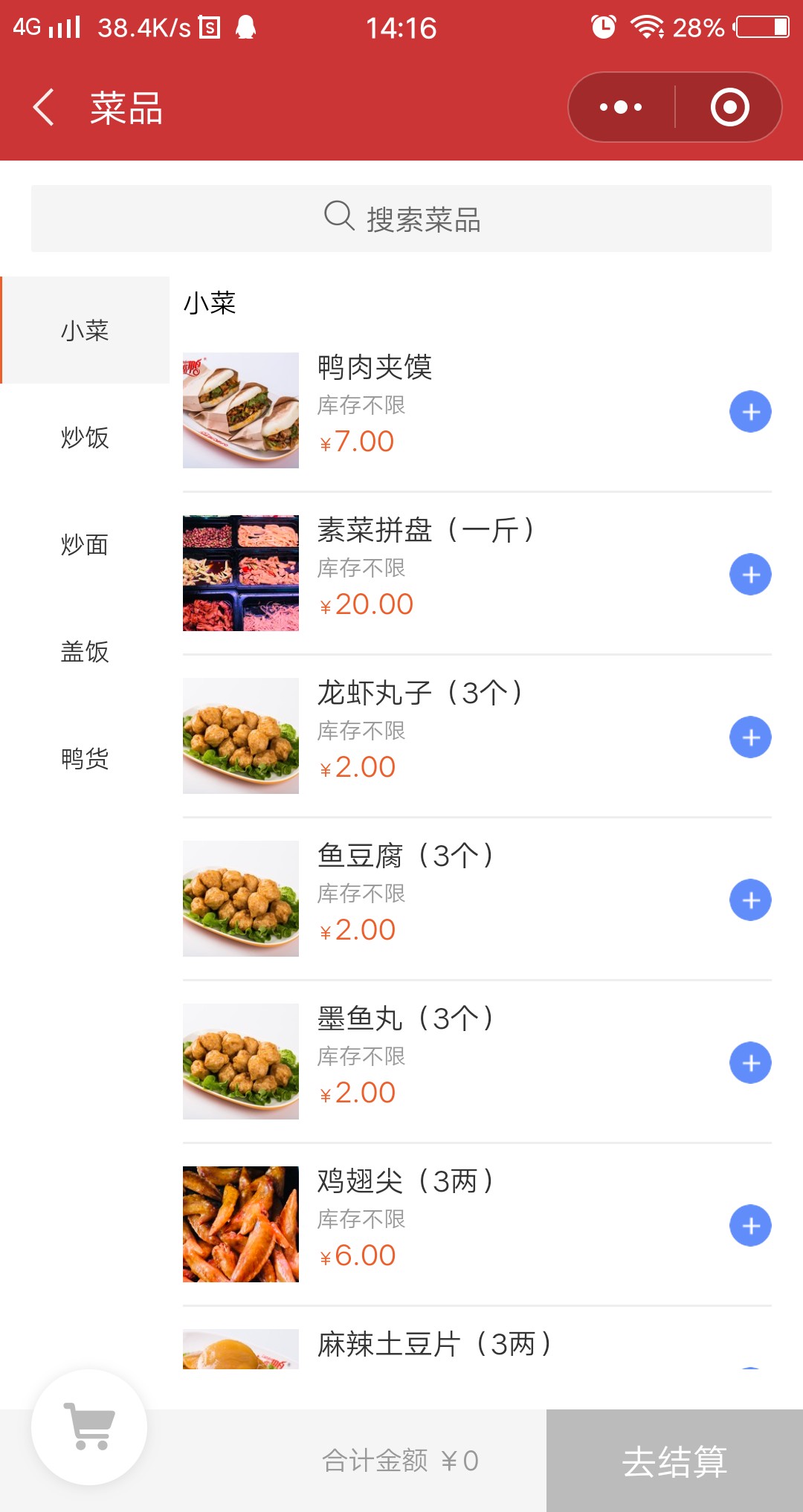The height and width of the screenshot is (1512, 803).
Task: Open the mini program more options menu
Action: pyautogui.click(x=621, y=108)
